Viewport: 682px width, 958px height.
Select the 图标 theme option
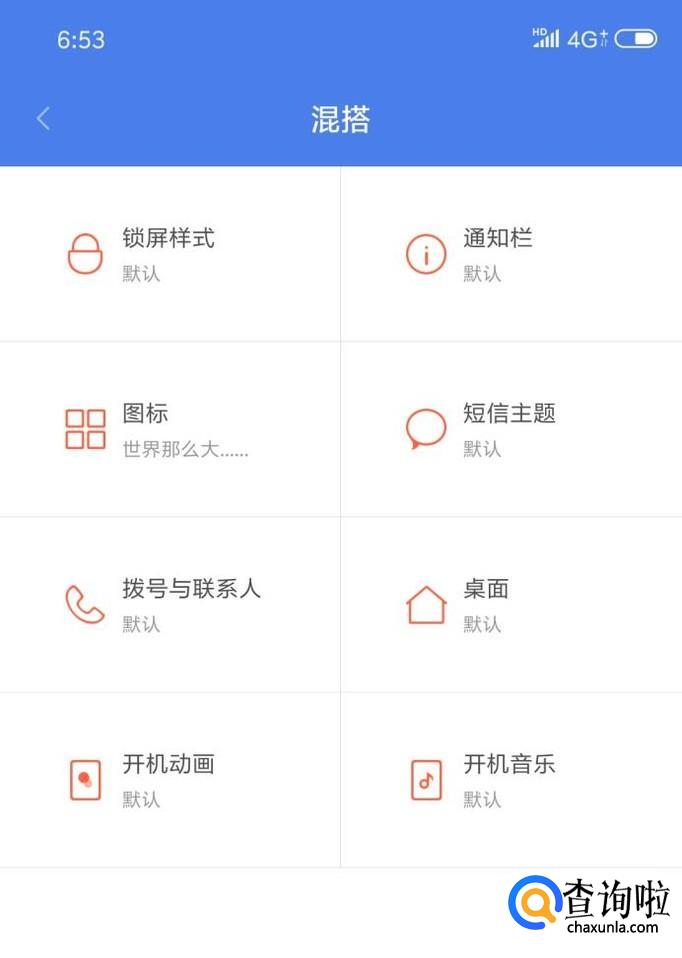coord(169,429)
